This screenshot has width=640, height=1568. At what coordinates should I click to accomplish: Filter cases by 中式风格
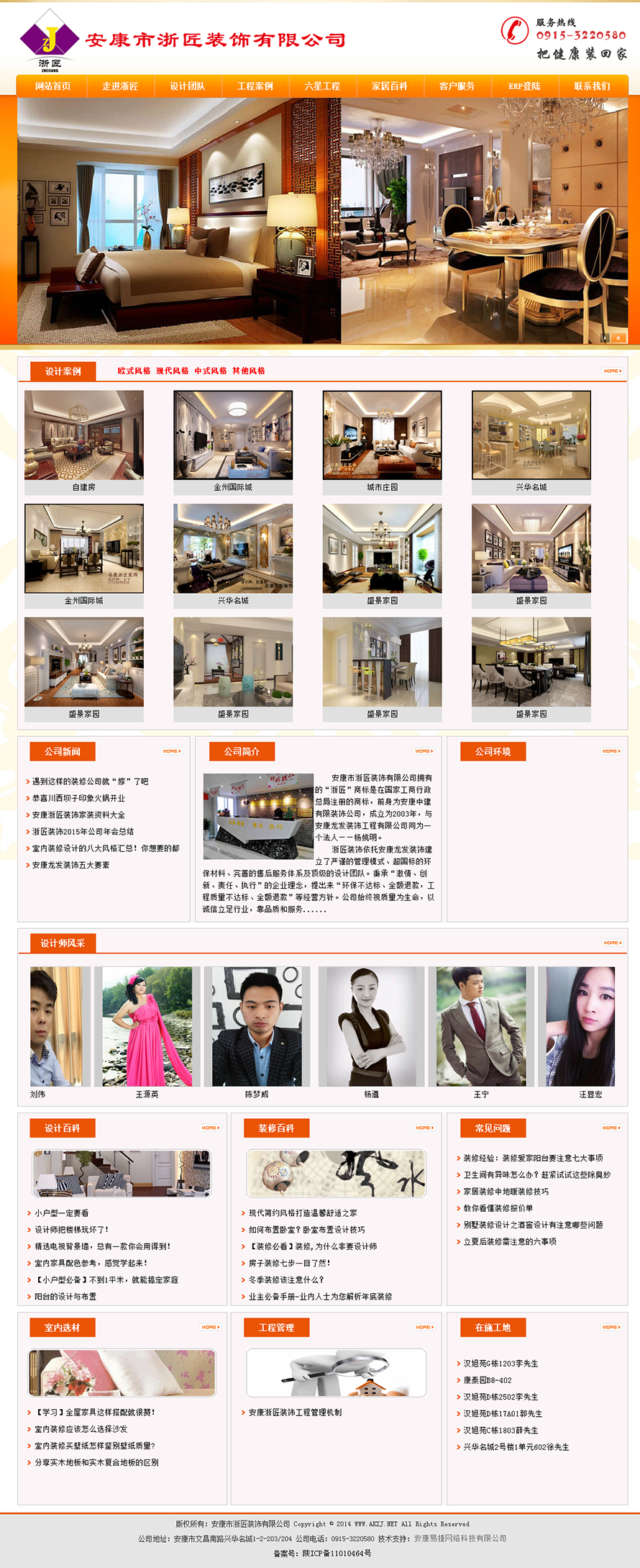[210, 371]
